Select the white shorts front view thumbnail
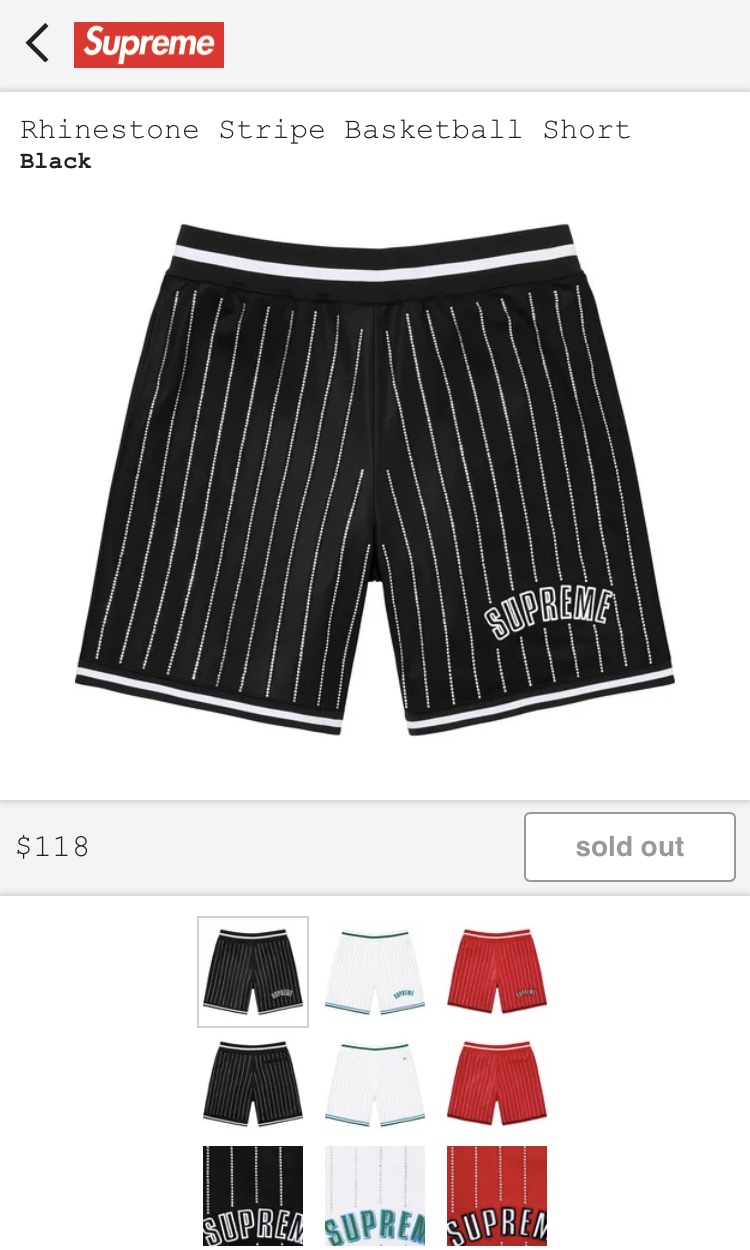The width and height of the screenshot is (750, 1250). tap(375, 972)
